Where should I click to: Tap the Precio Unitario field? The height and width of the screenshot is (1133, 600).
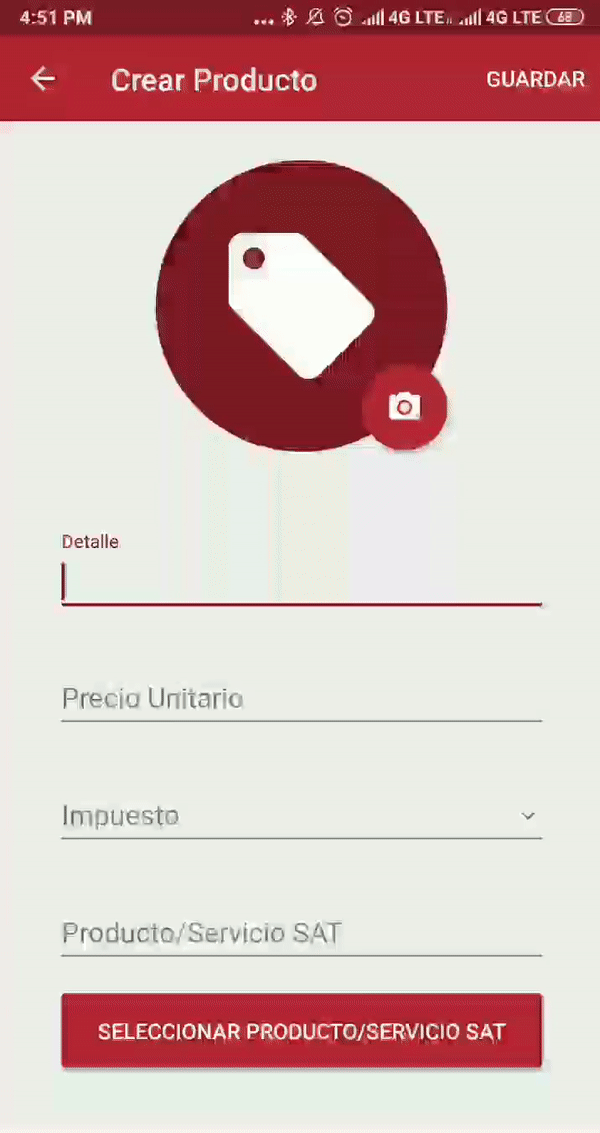pos(301,699)
